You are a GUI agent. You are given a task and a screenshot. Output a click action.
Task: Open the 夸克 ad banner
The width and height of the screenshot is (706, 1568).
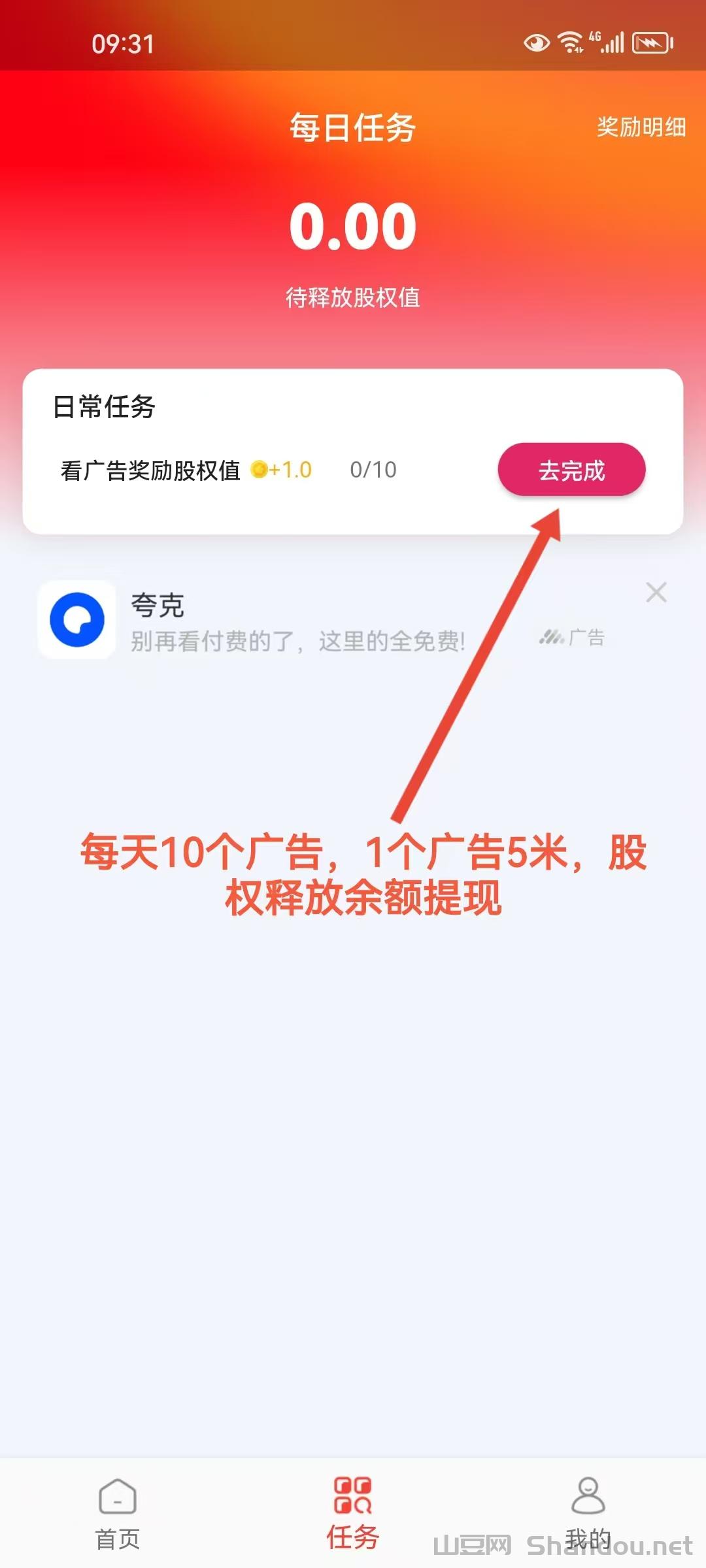click(x=294, y=621)
